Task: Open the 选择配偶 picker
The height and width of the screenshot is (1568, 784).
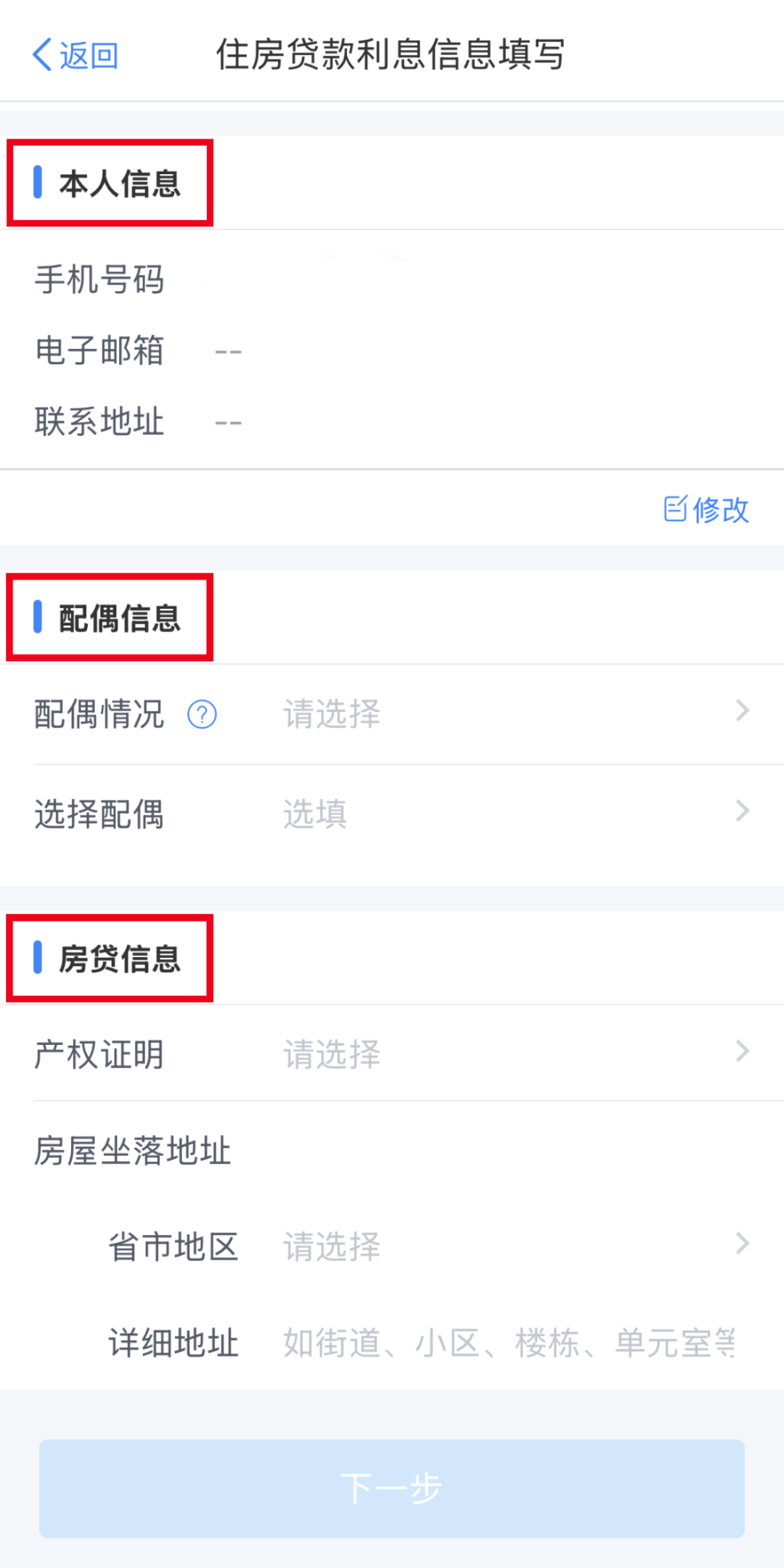Action: 508,813
